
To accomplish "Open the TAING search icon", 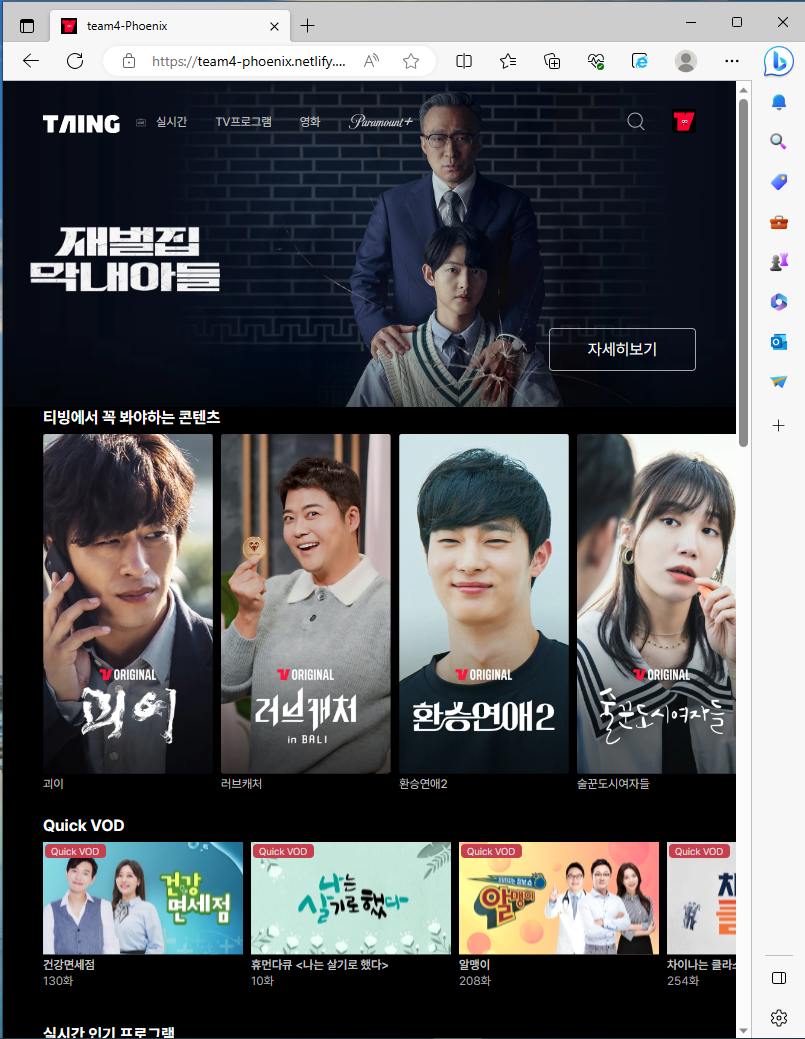I will point(635,122).
